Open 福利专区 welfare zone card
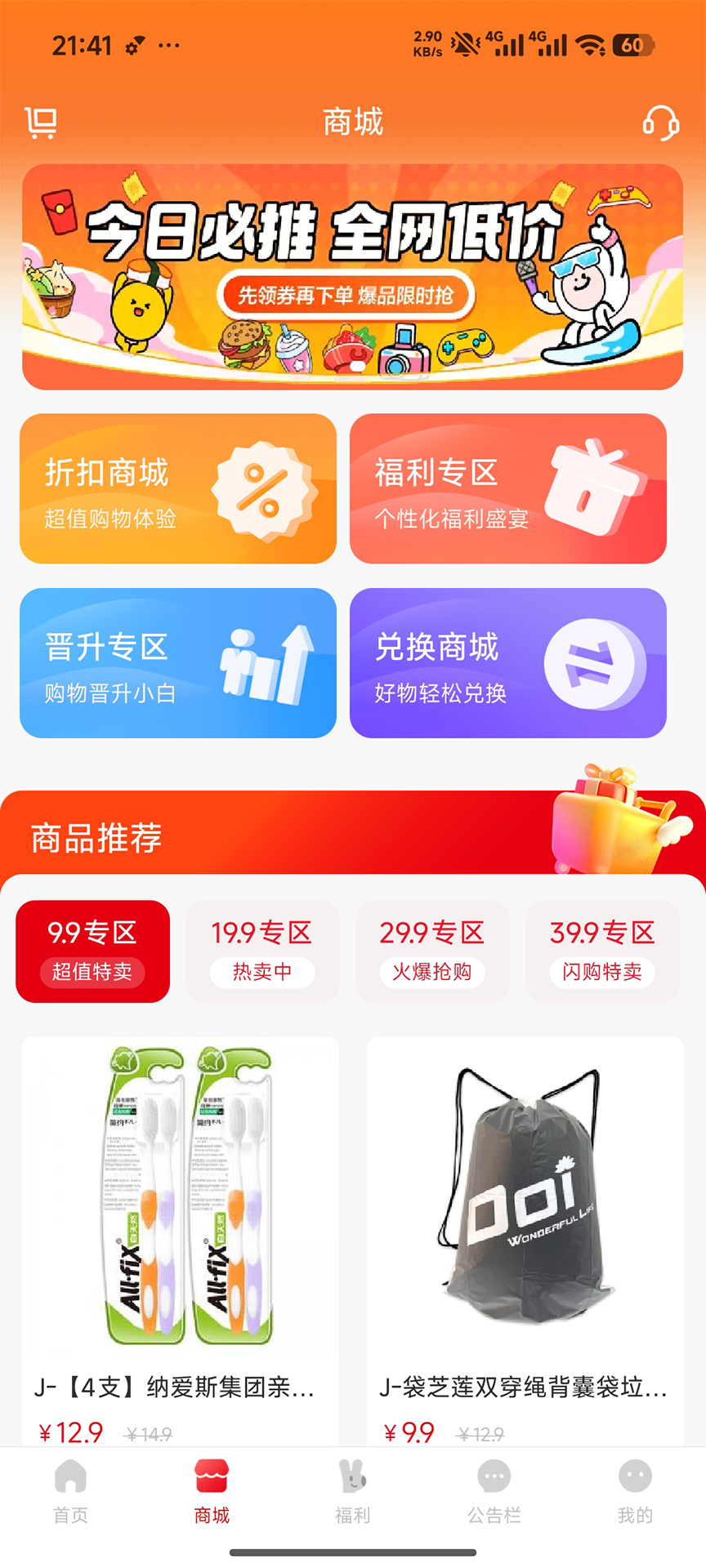 [x=508, y=488]
